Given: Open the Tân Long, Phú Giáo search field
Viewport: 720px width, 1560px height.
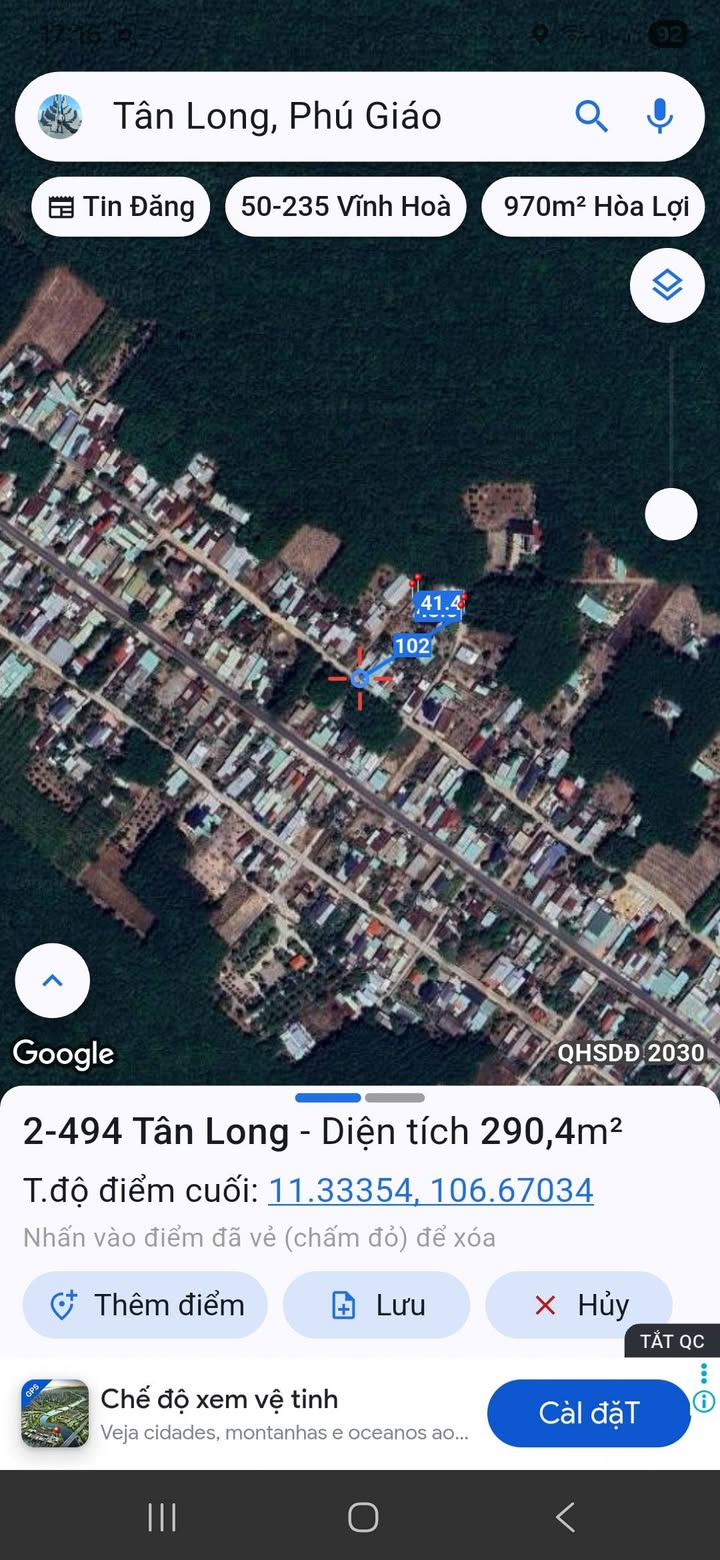Looking at the screenshot, I should (x=300, y=117).
